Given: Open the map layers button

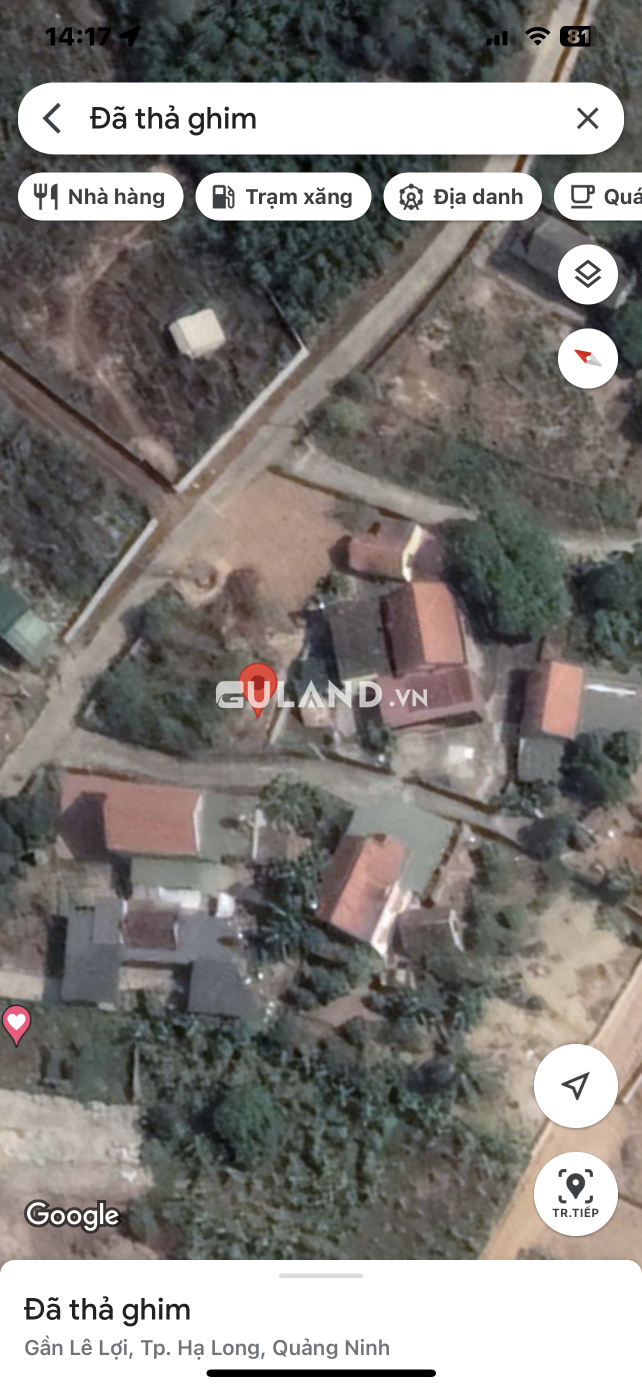Looking at the screenshot, I should point(588,274).
